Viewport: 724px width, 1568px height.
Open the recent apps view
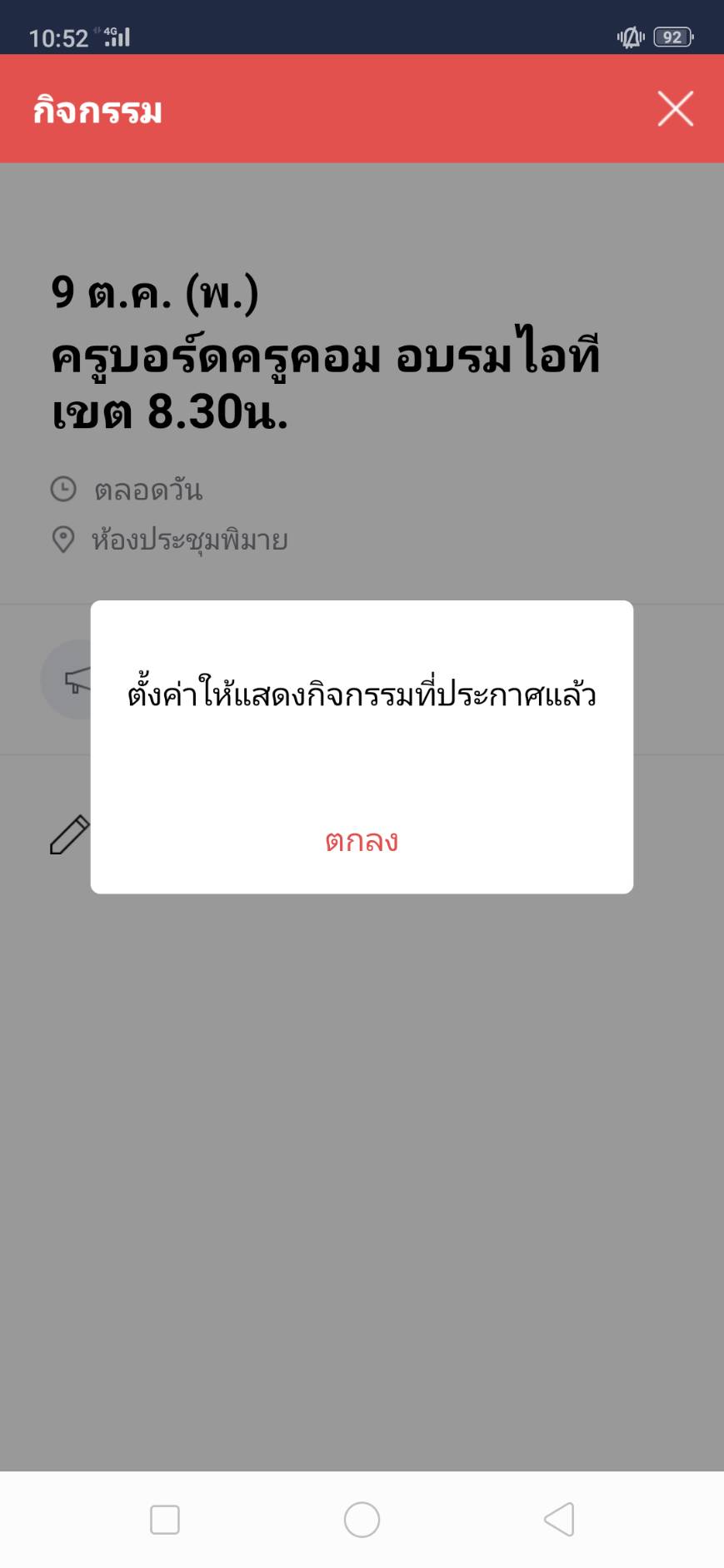(165, 1520)
